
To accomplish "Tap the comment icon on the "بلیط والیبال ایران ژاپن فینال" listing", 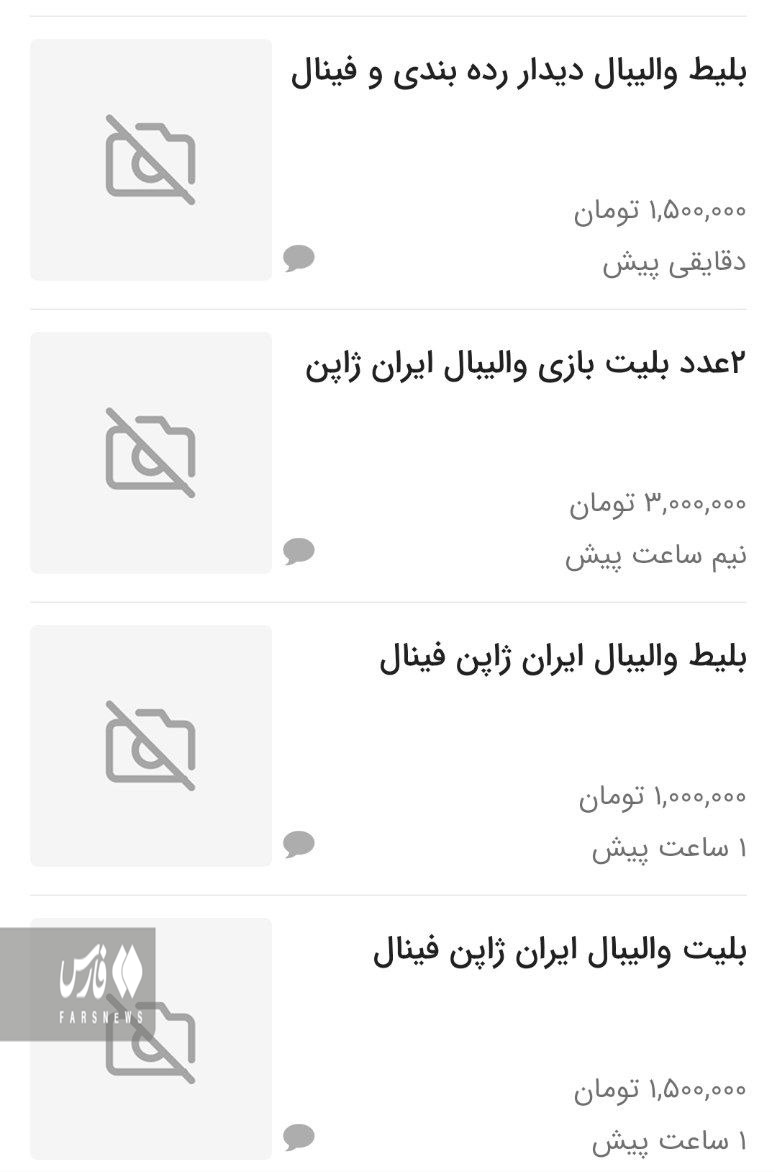I will 298,845.
